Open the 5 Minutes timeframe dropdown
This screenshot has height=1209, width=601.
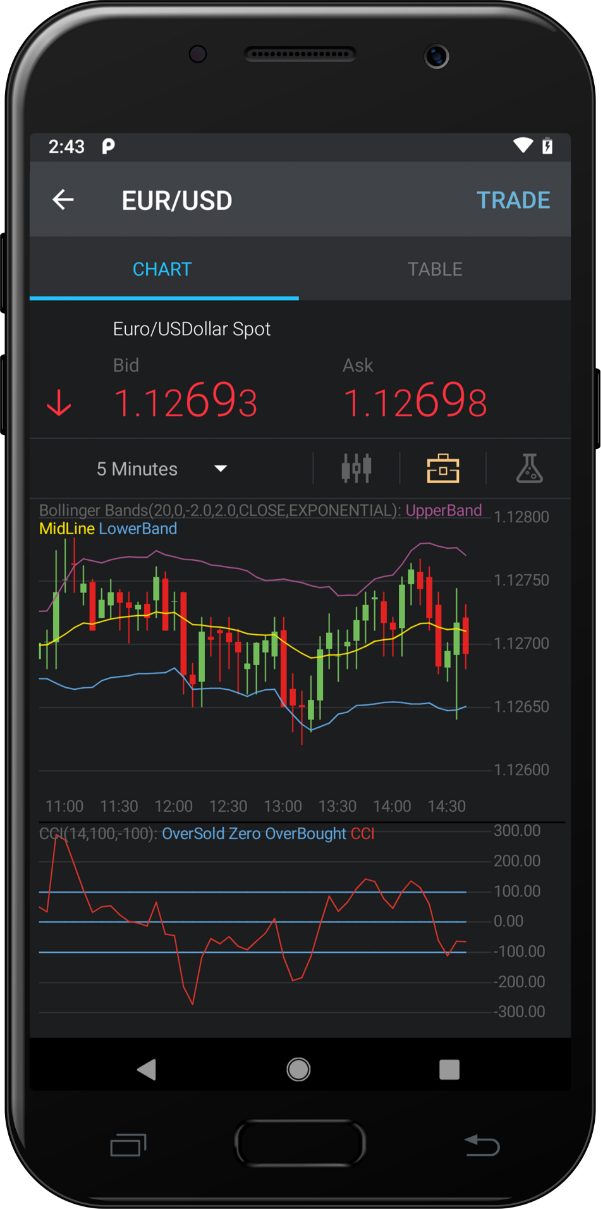pyautogui.click(x=162, y=469)
